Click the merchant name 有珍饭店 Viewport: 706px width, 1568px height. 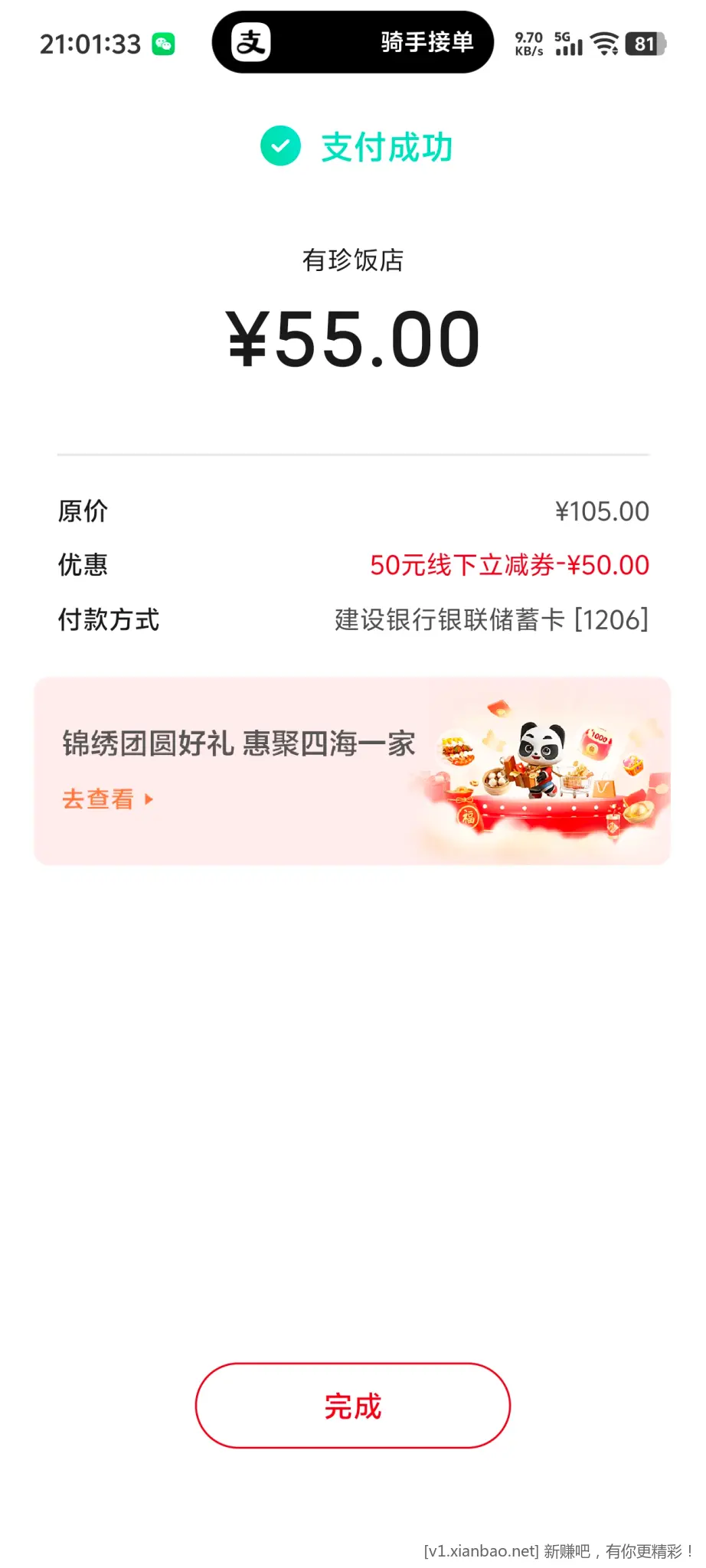(353, 260)
